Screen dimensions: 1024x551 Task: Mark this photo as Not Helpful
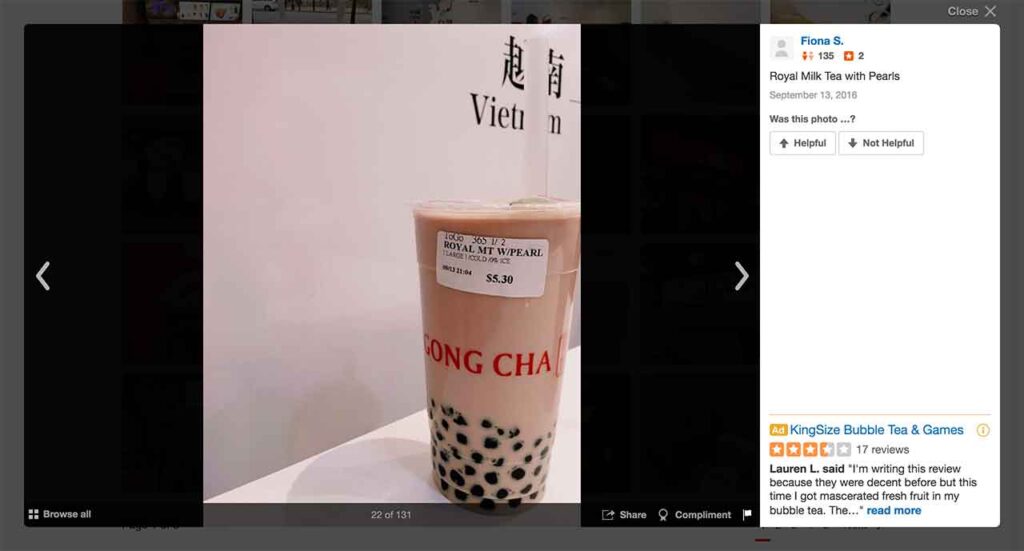881,143
